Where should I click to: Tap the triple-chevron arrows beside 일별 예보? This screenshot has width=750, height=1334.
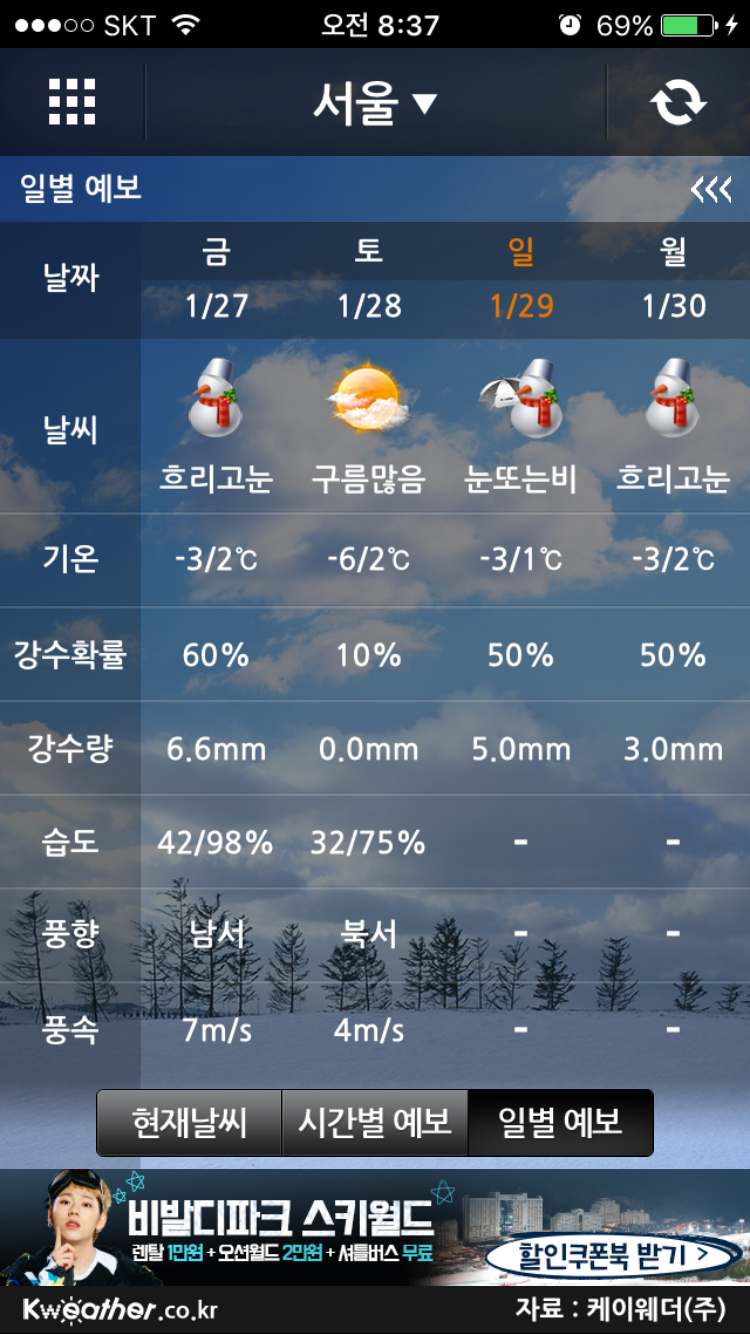pyautogui.click(x=711, y=189)
